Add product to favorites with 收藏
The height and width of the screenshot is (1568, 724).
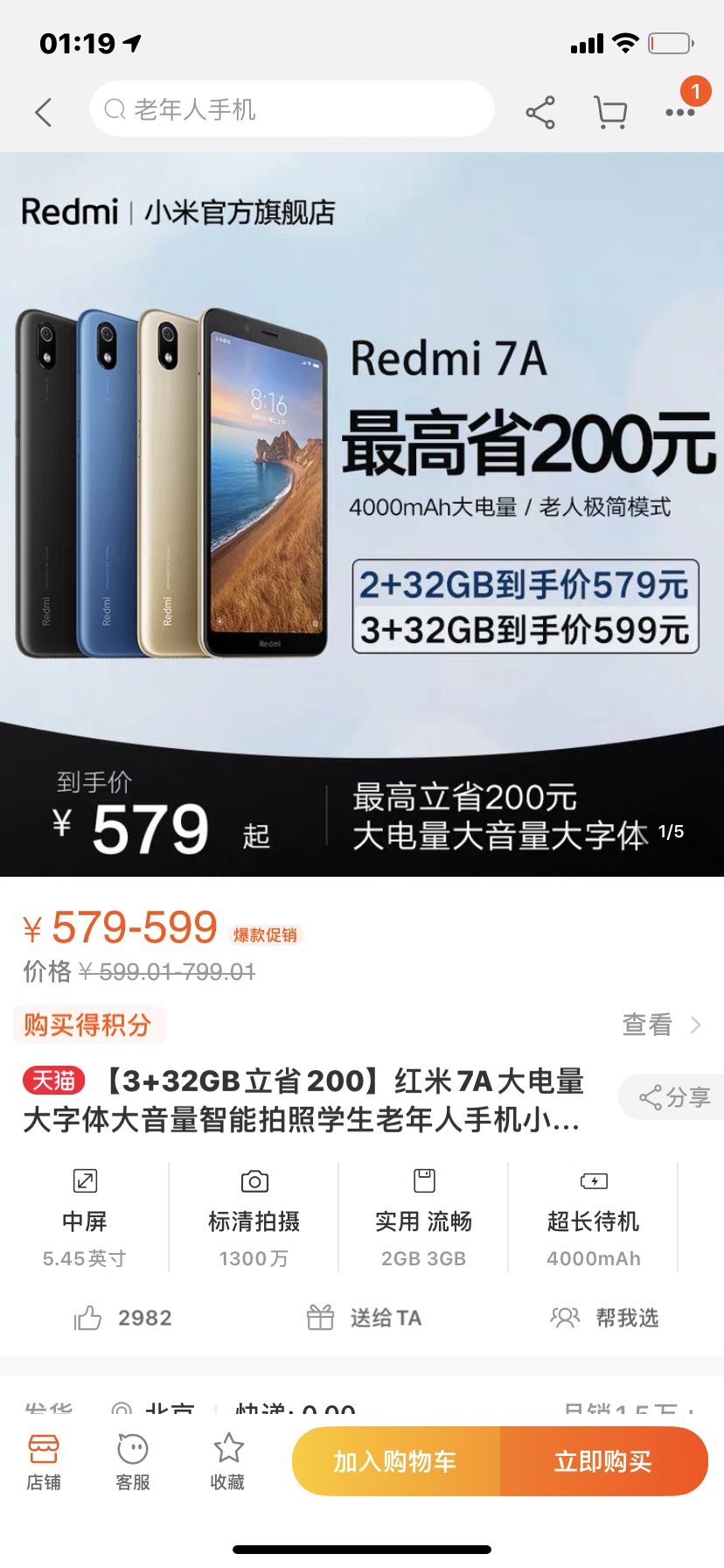pos(228,1461)
